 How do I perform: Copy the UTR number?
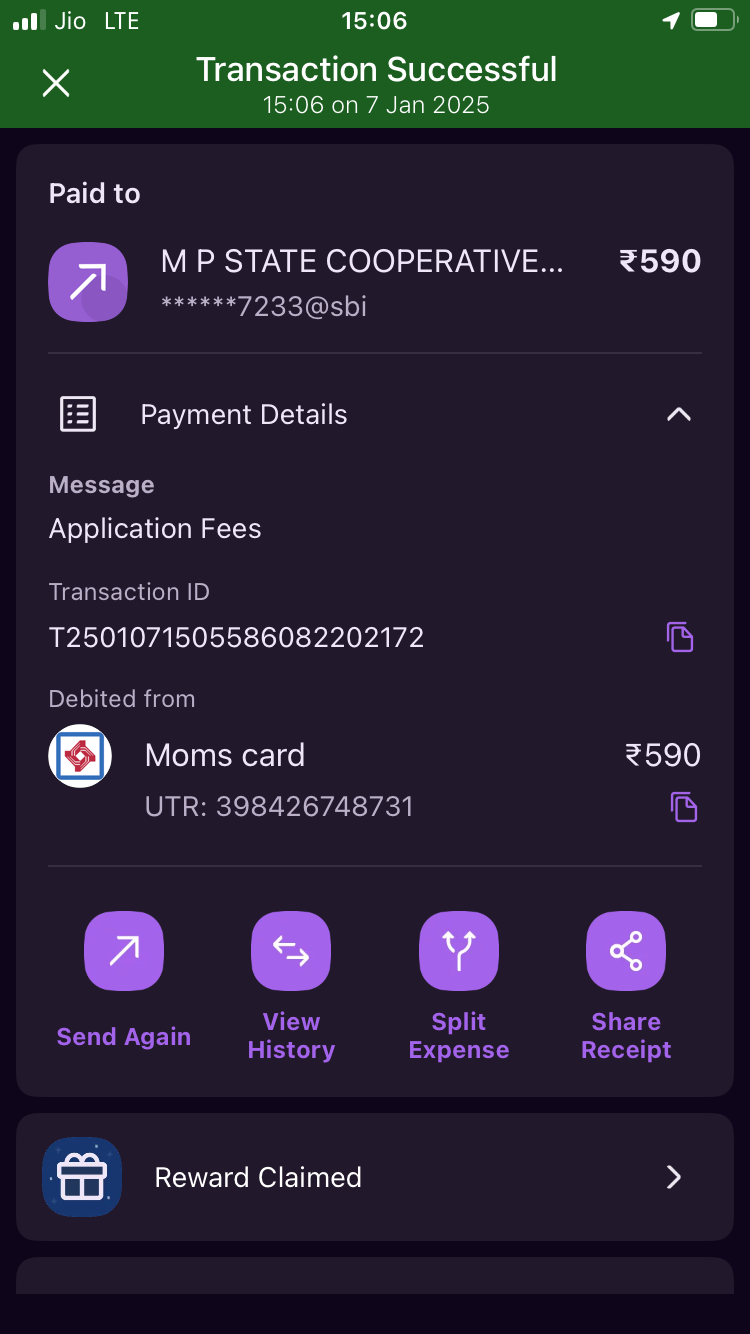683,807
